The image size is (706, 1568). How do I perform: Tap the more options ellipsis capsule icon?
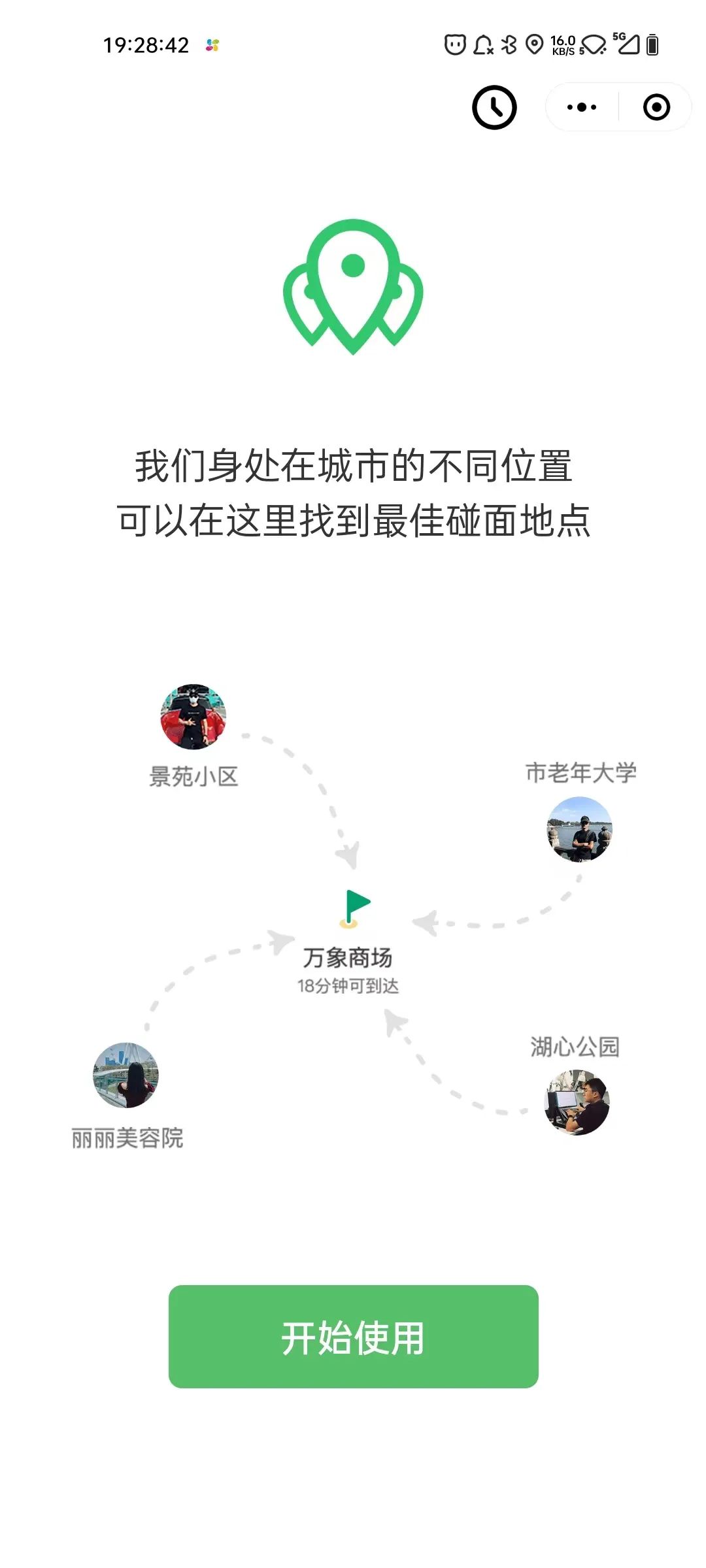(580, 106)
